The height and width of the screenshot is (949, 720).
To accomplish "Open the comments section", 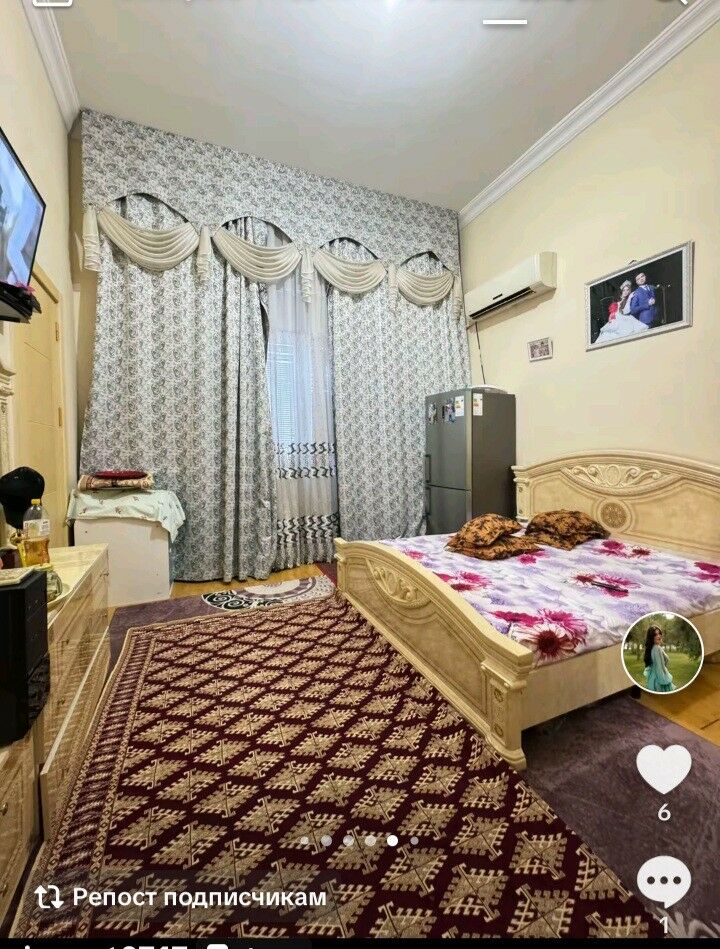I will (x=663, y=882).
